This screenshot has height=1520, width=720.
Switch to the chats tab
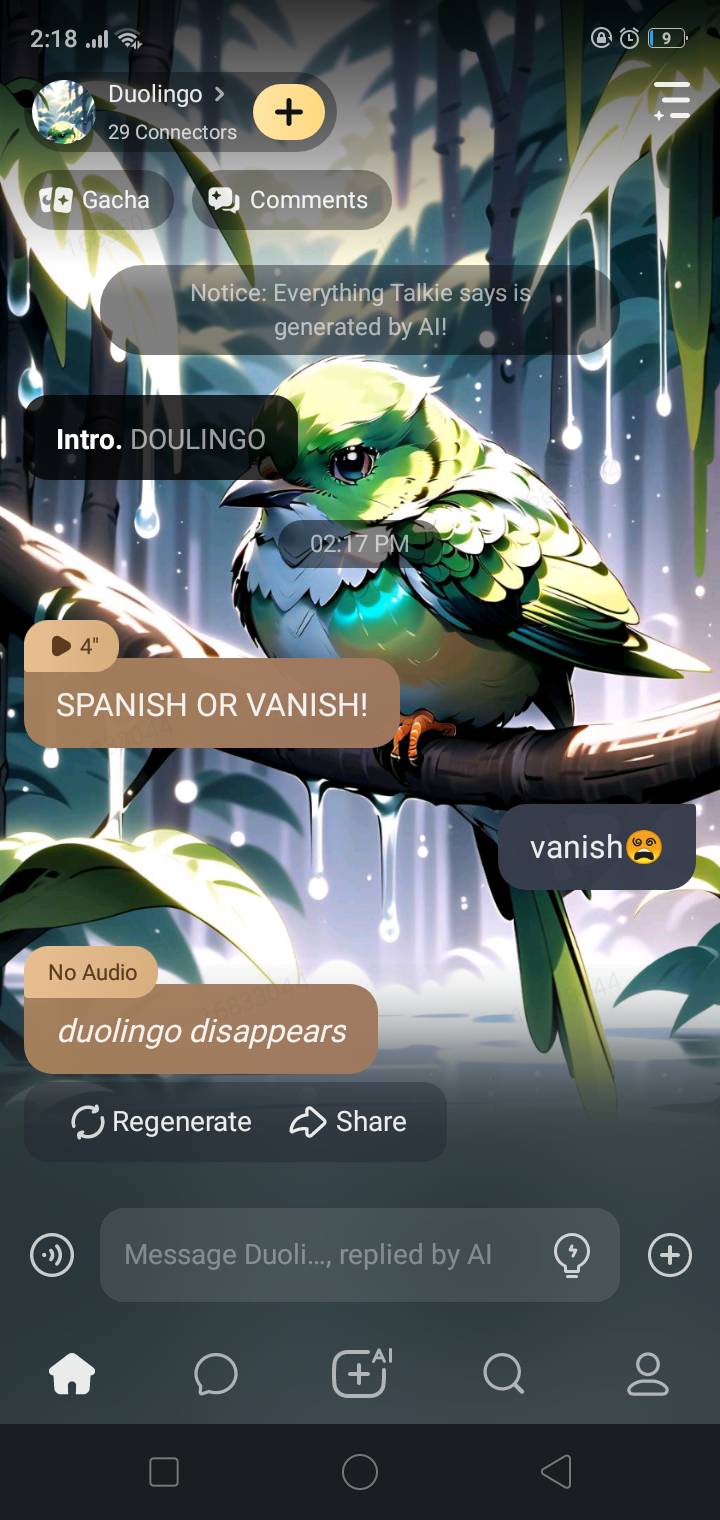pos(216,1374)
